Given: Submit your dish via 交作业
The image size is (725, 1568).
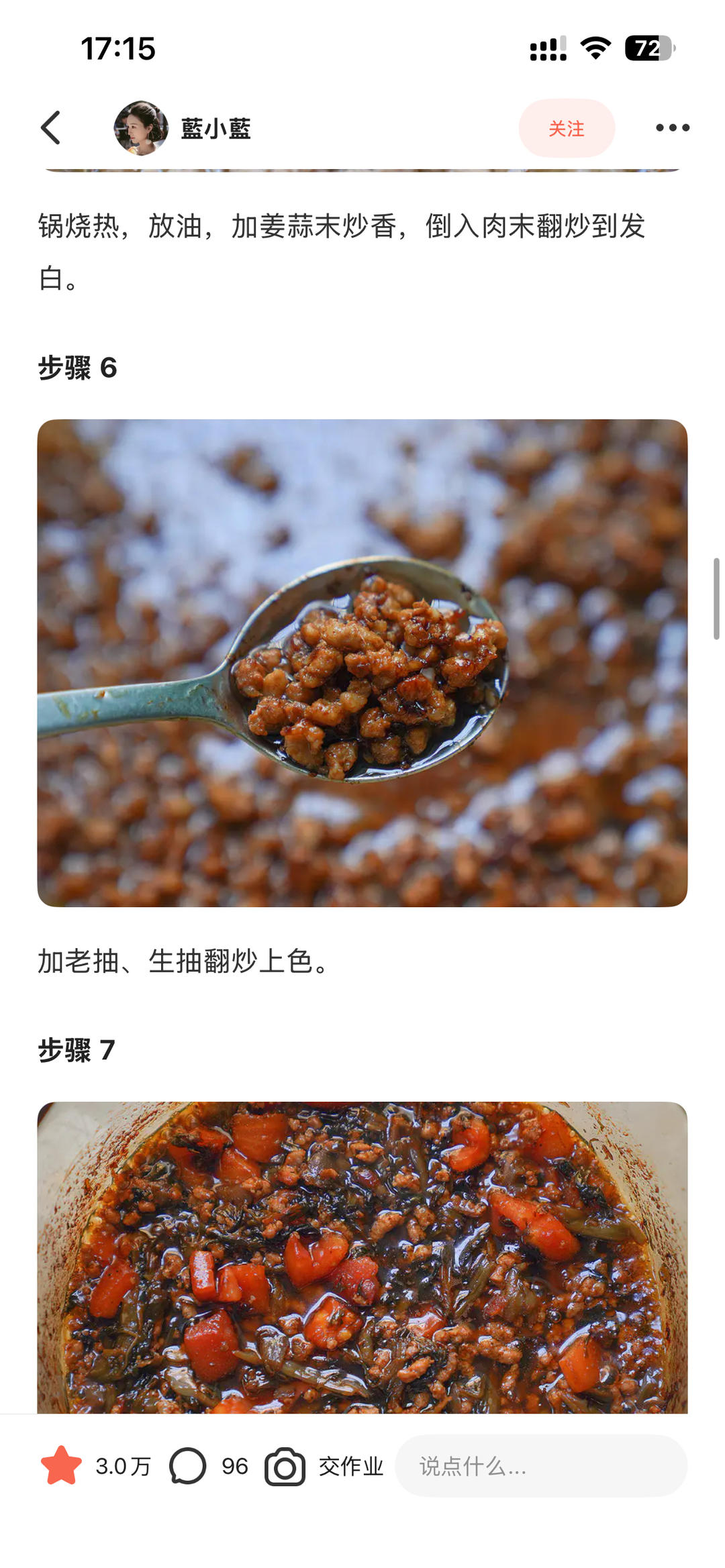Looking at the screenshot, I should coord(325,1466).
